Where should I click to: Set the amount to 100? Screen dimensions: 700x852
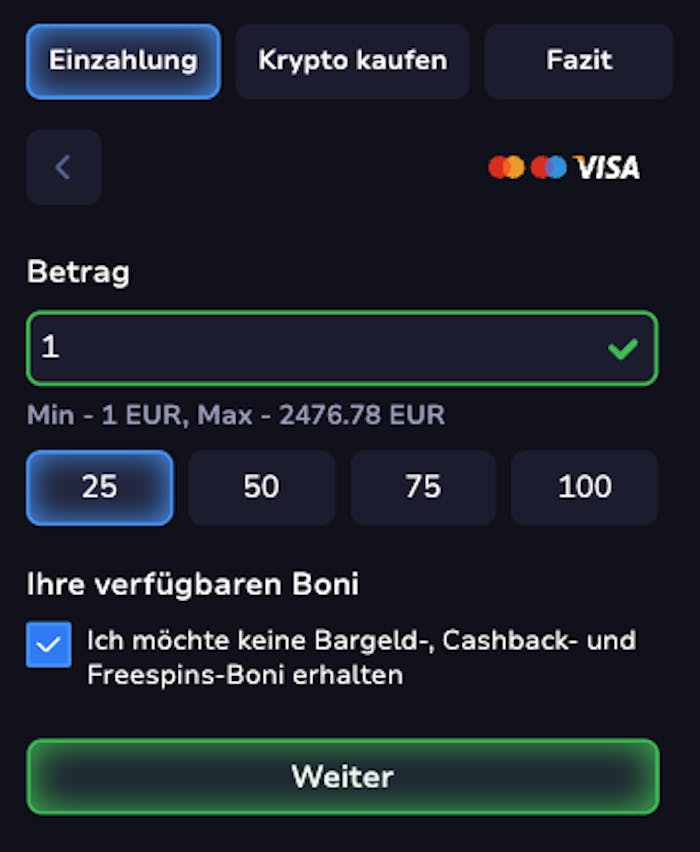(x=584, y=487)
